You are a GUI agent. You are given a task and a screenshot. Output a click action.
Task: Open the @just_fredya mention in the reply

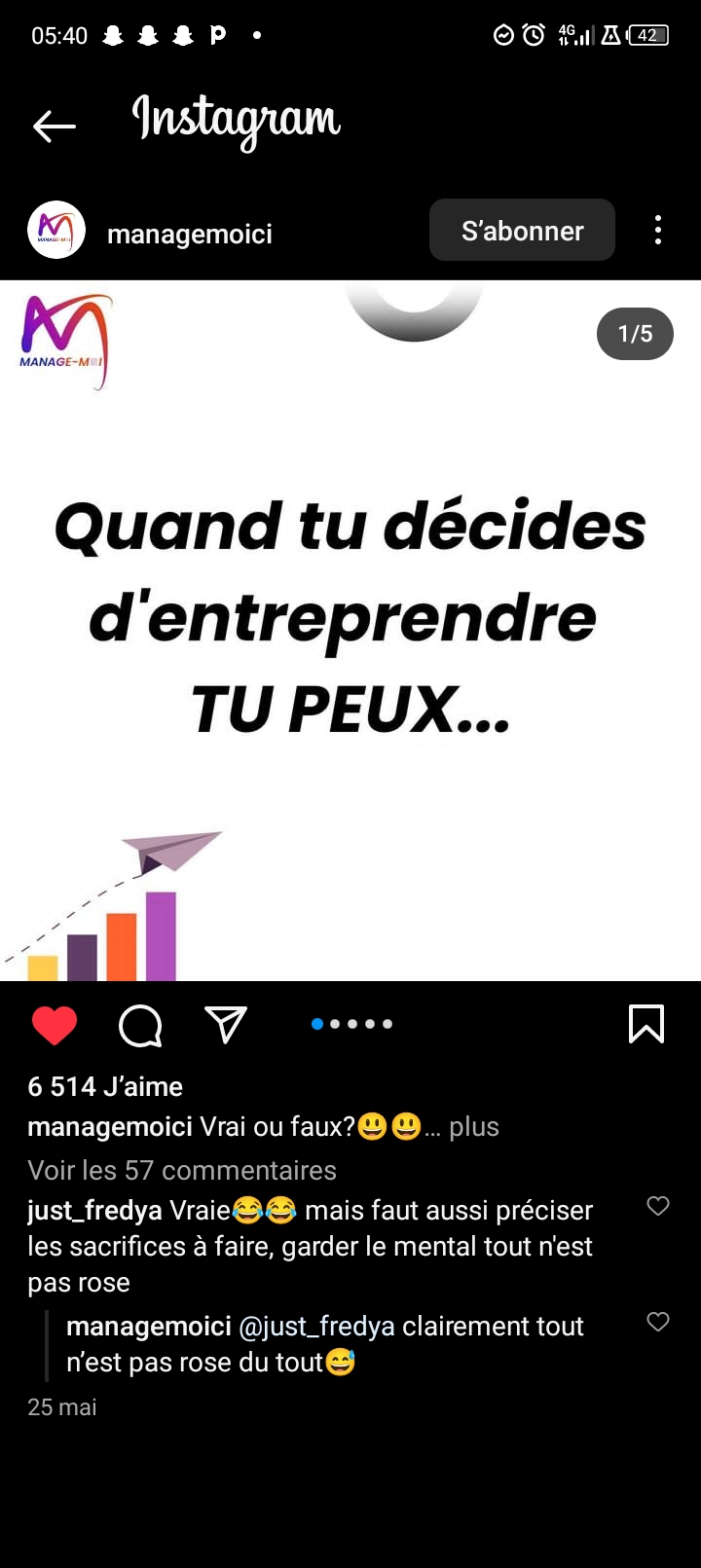pyautogui.click(x=316, y=1327)
